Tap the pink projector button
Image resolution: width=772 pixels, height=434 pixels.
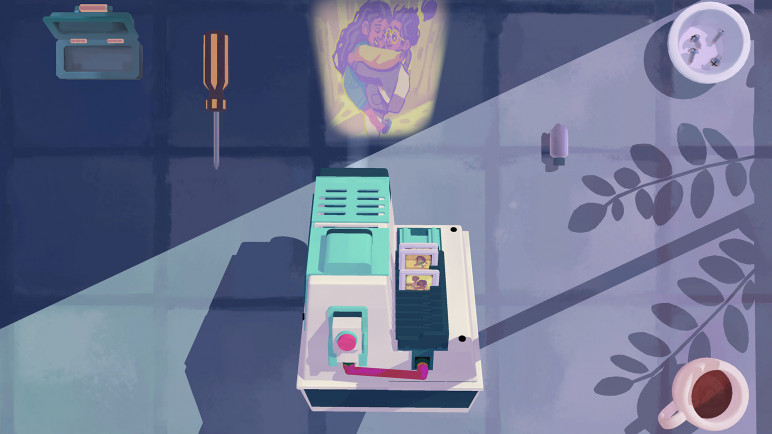[347, 342]
